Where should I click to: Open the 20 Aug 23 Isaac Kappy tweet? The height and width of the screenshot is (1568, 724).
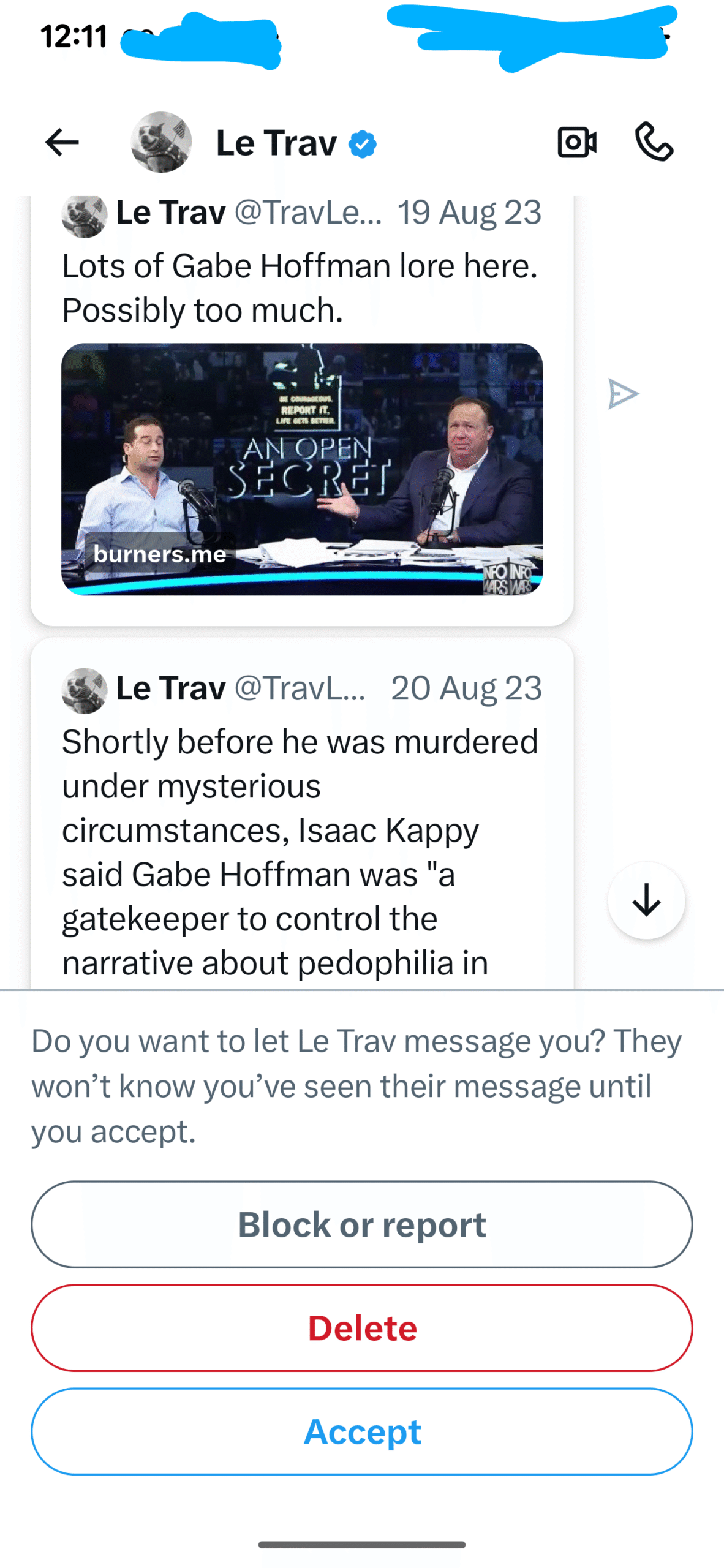300,851
